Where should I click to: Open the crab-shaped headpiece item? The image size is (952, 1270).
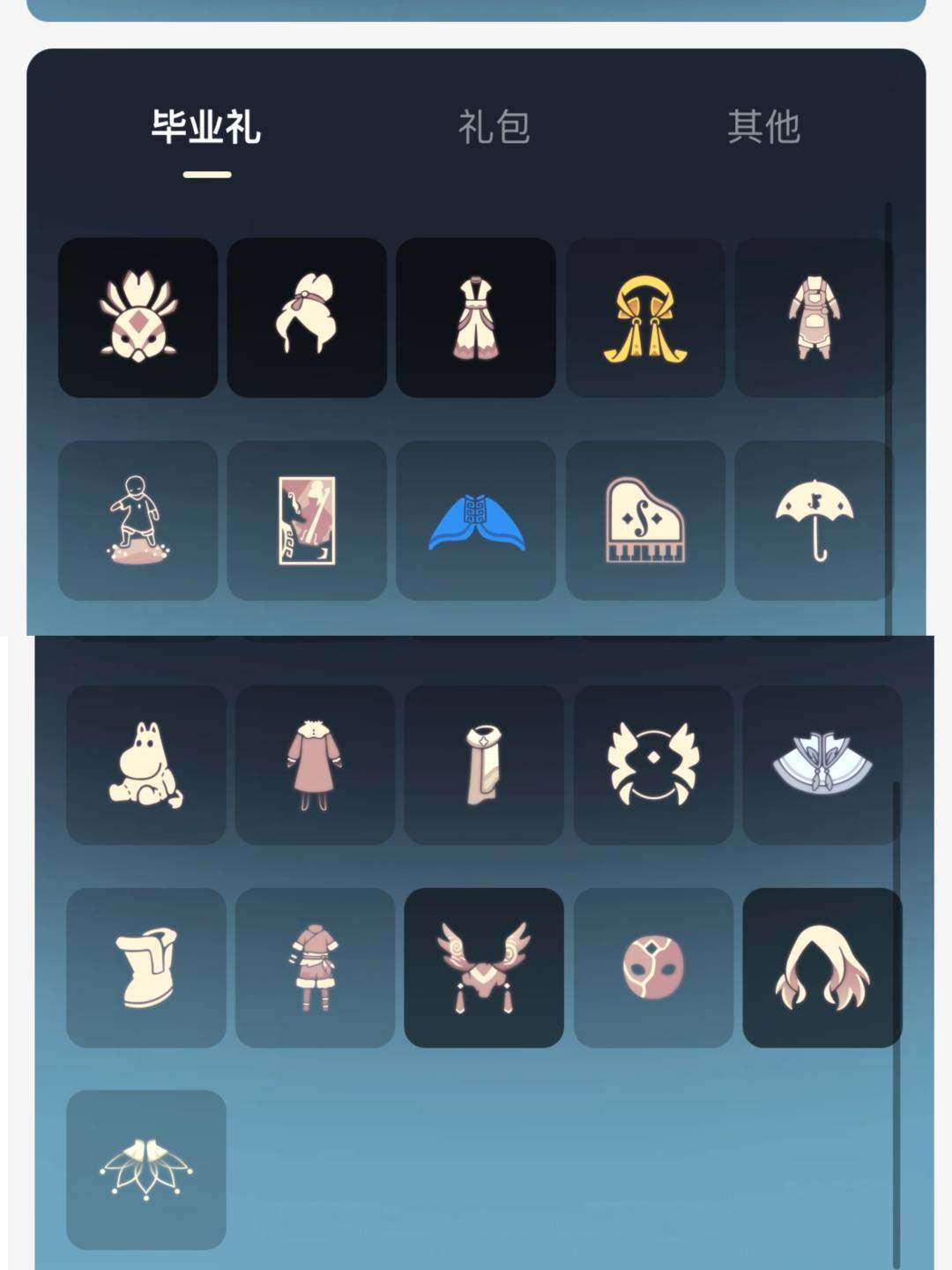tap(653, 765)
